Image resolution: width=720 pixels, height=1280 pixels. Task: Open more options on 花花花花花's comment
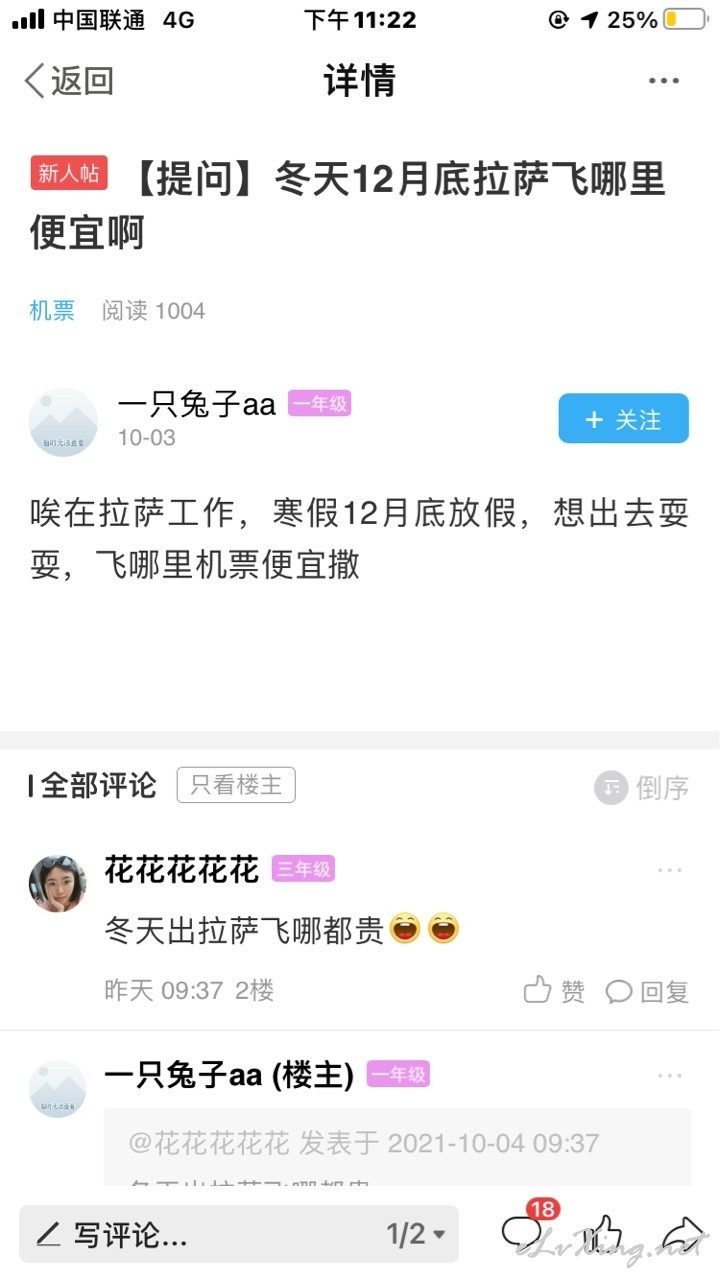[x=670, y=871]
